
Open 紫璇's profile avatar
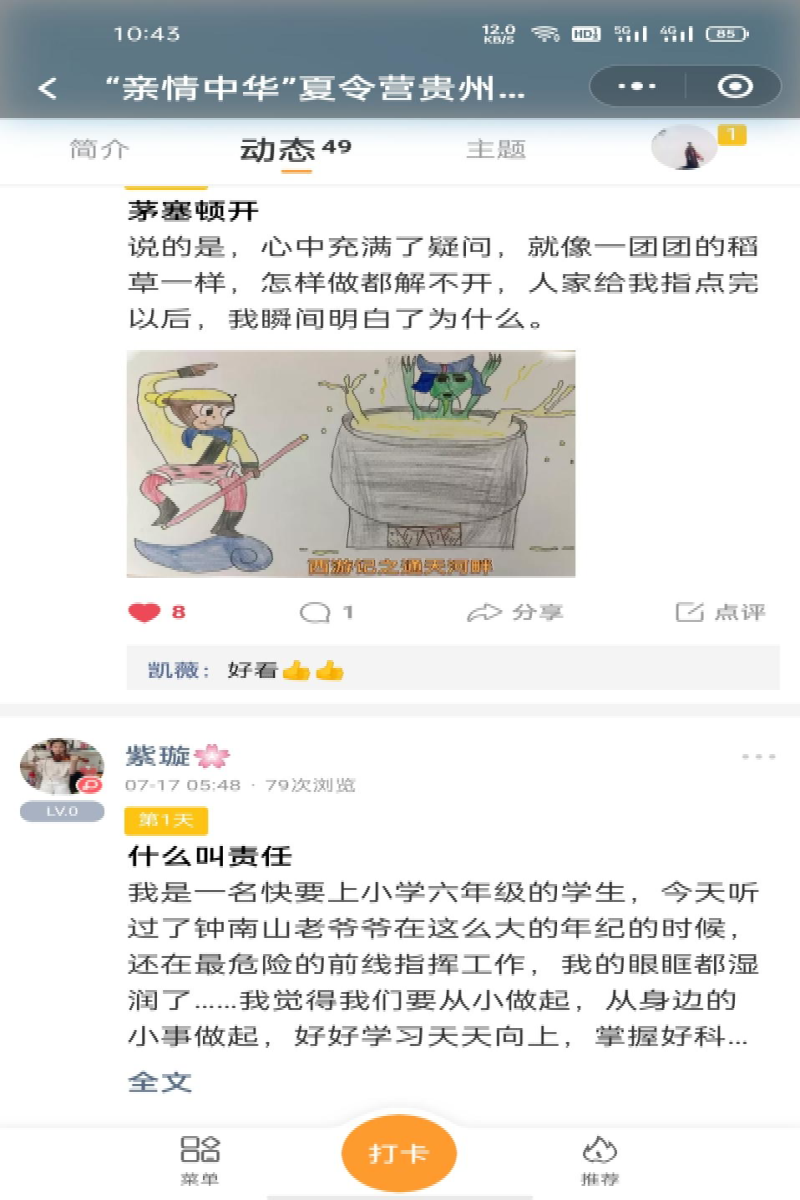tap(62, 768)
